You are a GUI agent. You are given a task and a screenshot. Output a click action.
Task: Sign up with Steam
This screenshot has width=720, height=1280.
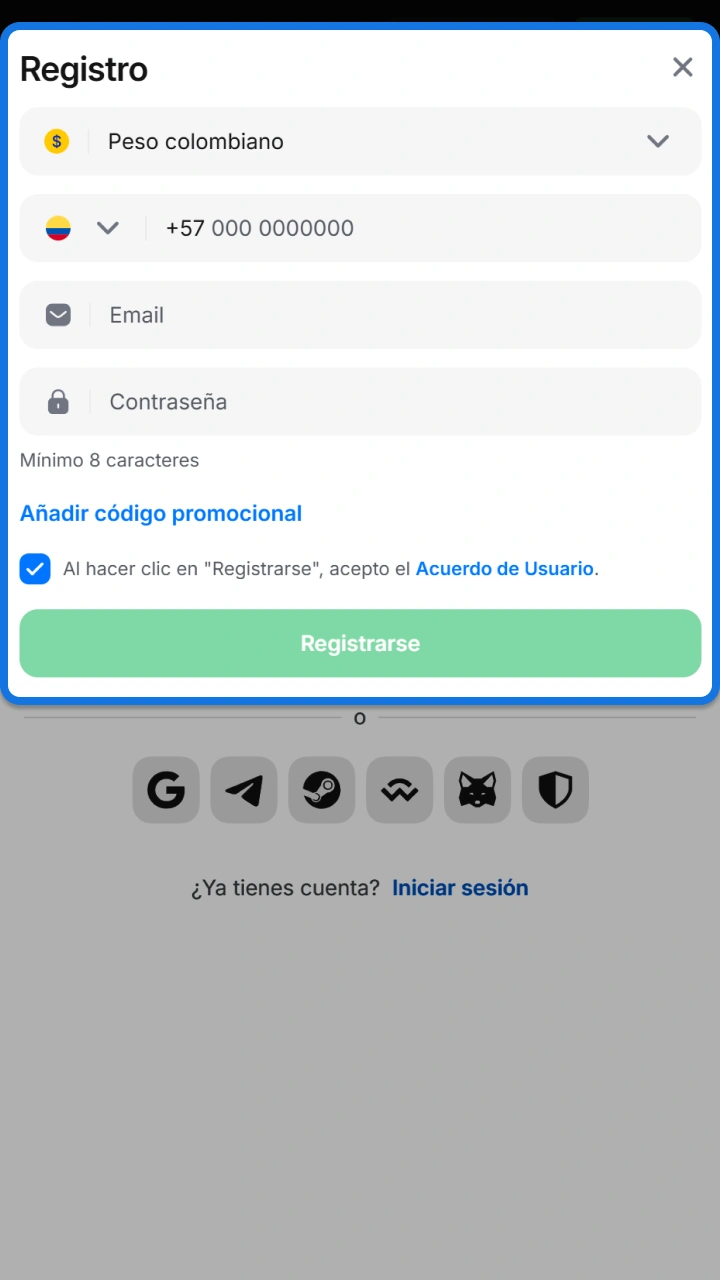[x=322, y=790]
